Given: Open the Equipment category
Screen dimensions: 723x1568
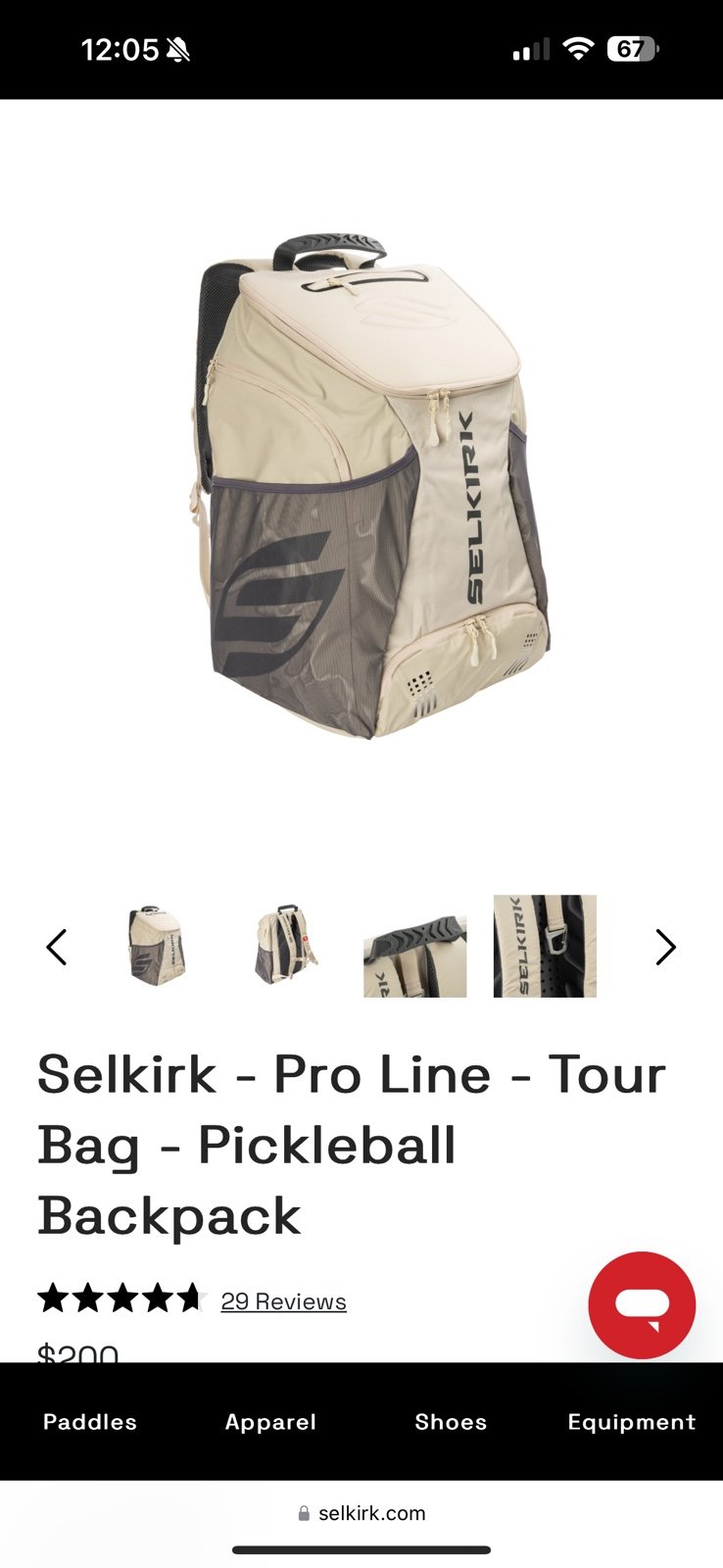Looking at the screenshot, I should [632, 1422].
